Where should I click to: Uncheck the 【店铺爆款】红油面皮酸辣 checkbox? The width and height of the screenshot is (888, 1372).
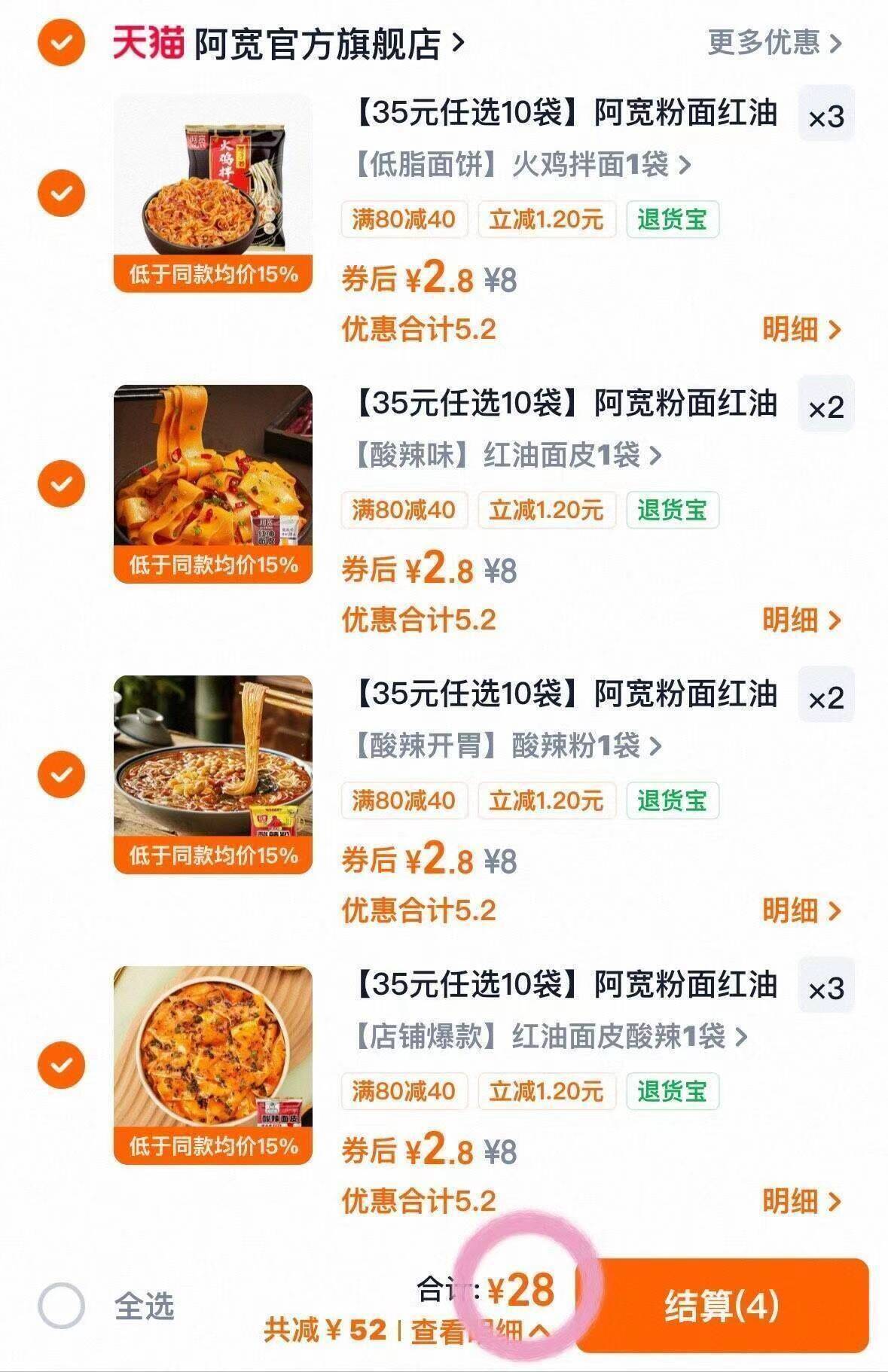point(61,1065)
